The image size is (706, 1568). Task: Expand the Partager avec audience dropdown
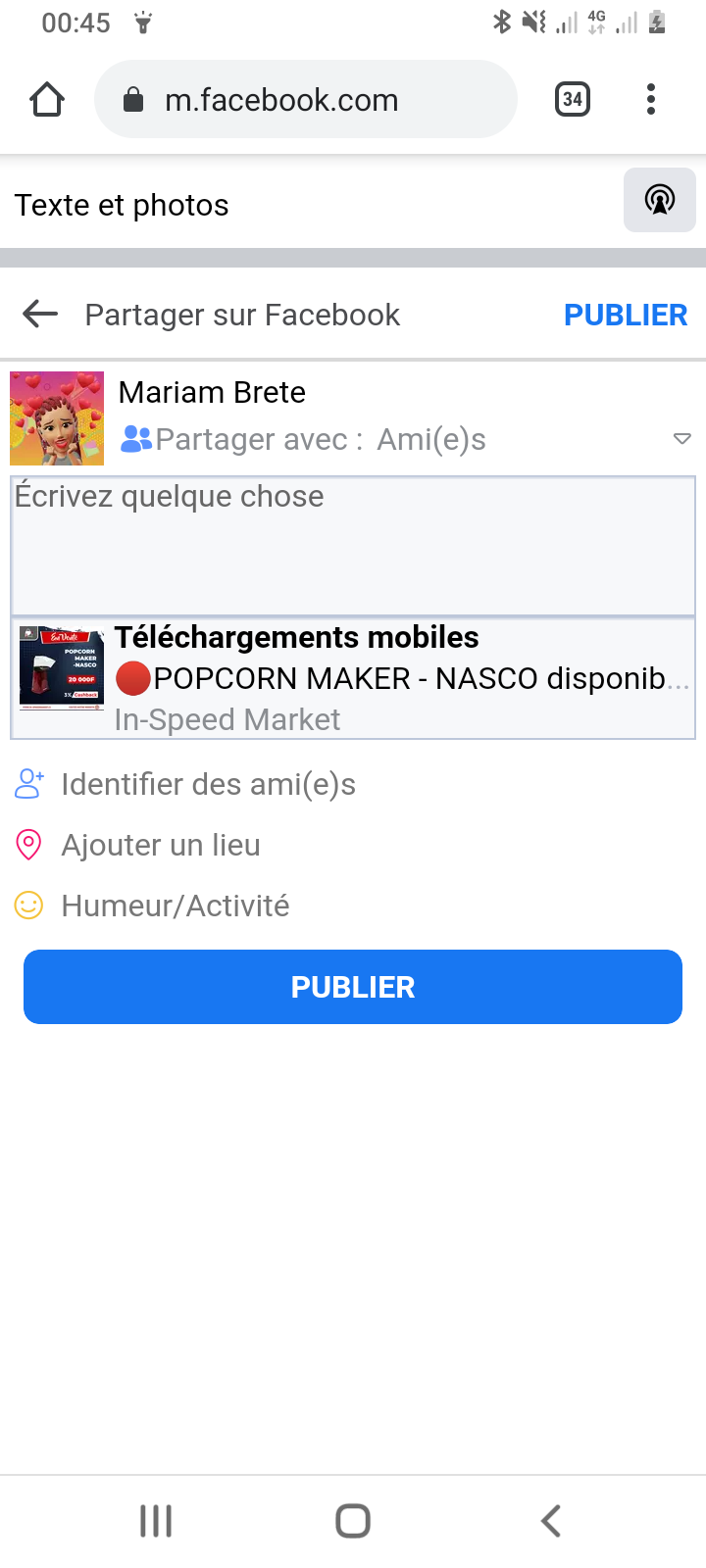click(681, 439)
